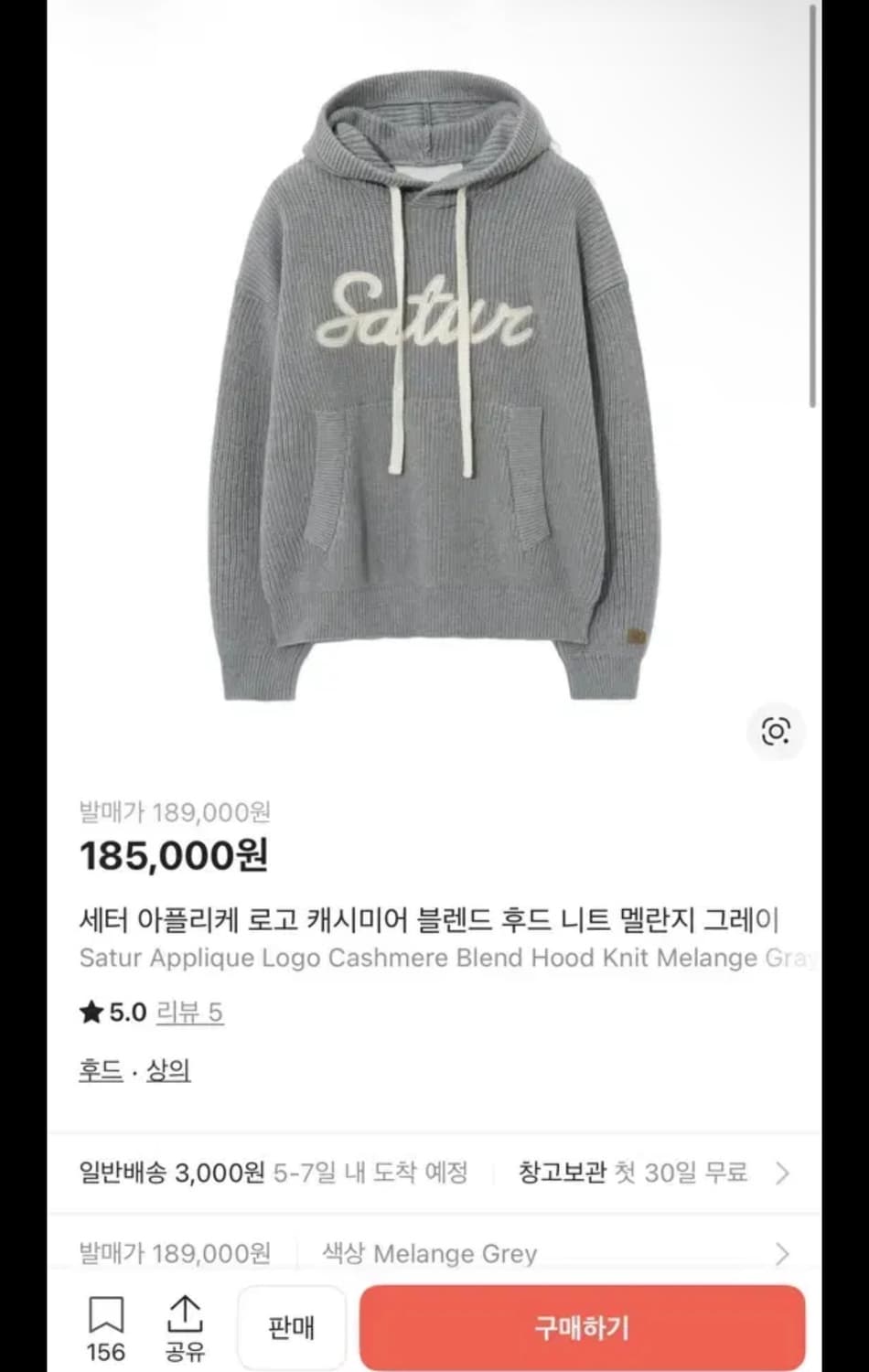
Task: Select the bookmark count showing 156
Action: coord(106,1352)
